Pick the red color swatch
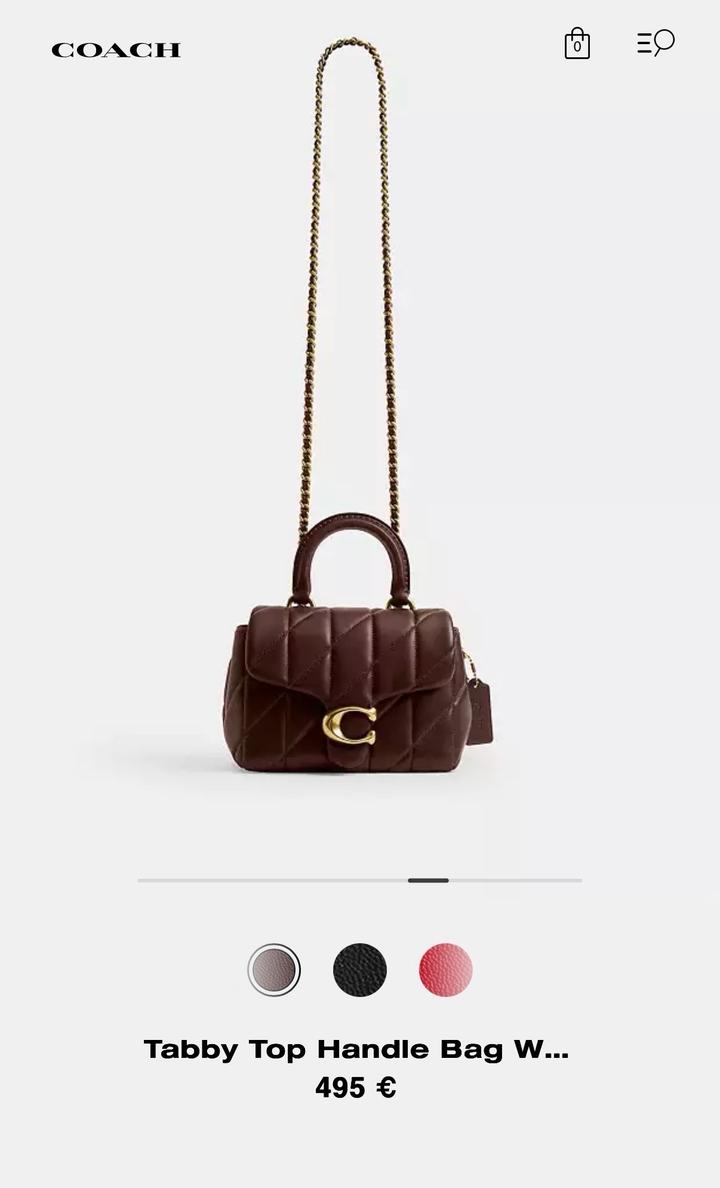The height and width of the screenshot is (1188, 720). [x=446, y=970]
